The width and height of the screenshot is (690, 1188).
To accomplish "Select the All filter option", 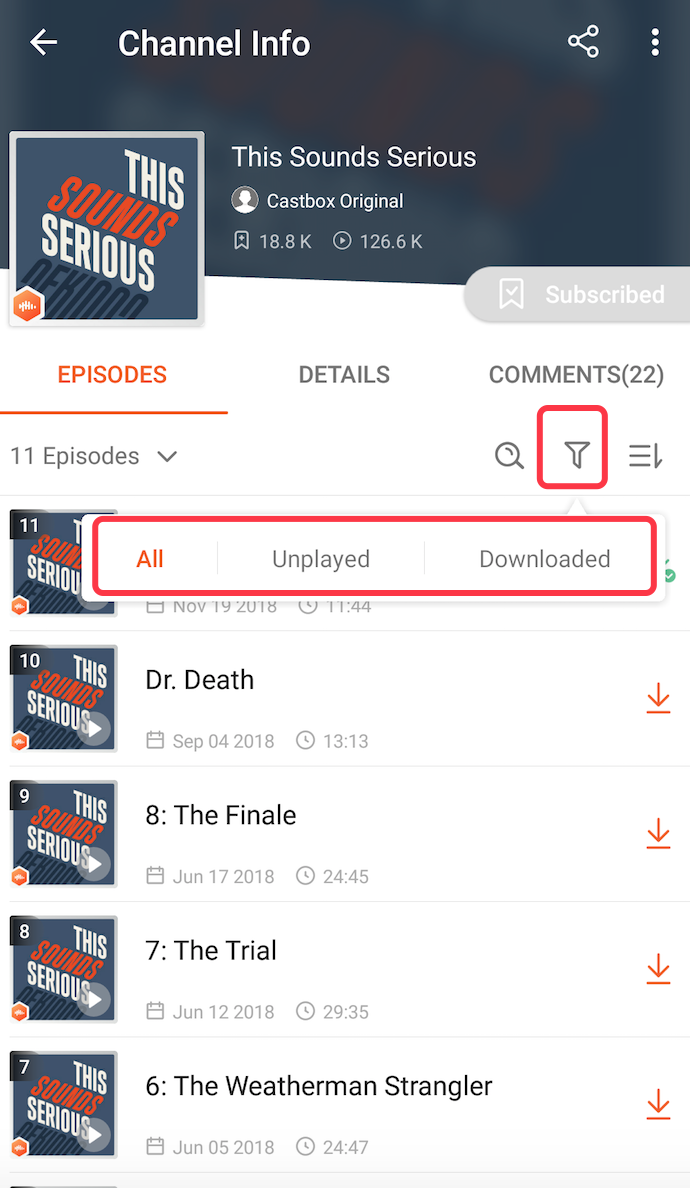I will 150,559.
